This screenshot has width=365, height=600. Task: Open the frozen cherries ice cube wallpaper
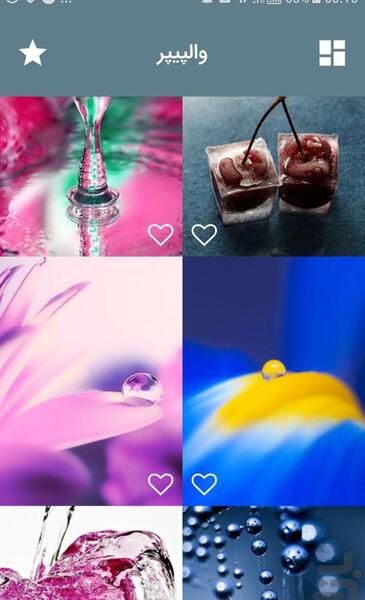tap(274, 176)
